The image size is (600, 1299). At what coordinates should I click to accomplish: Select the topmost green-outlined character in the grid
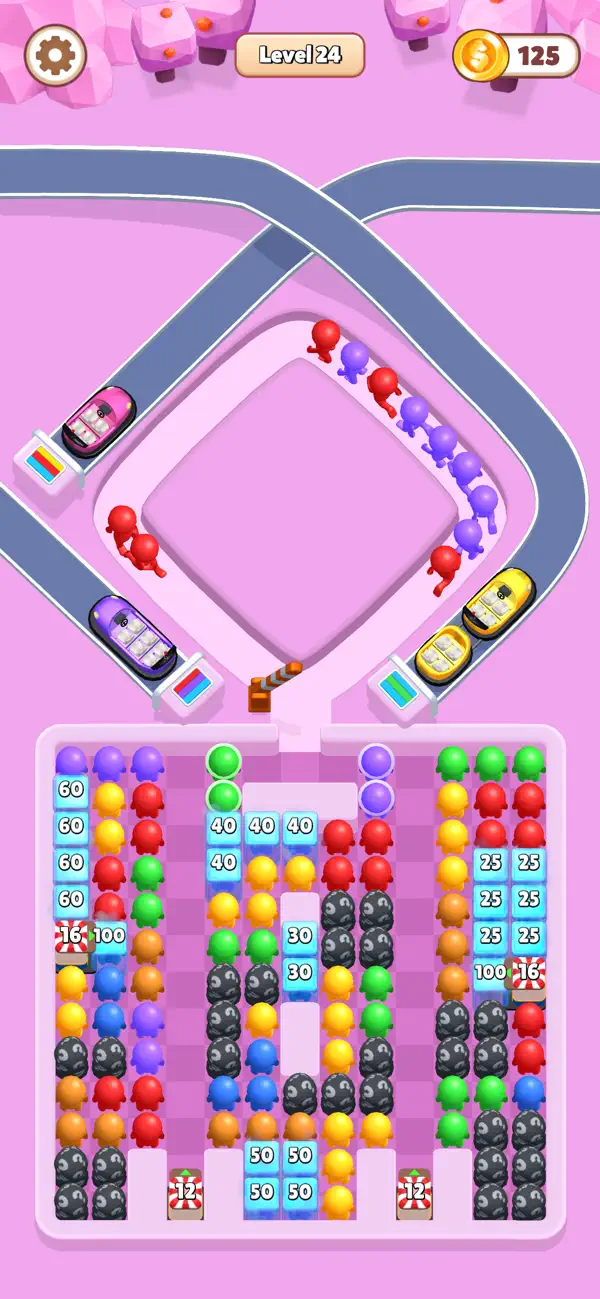click(x=224, y=761)
